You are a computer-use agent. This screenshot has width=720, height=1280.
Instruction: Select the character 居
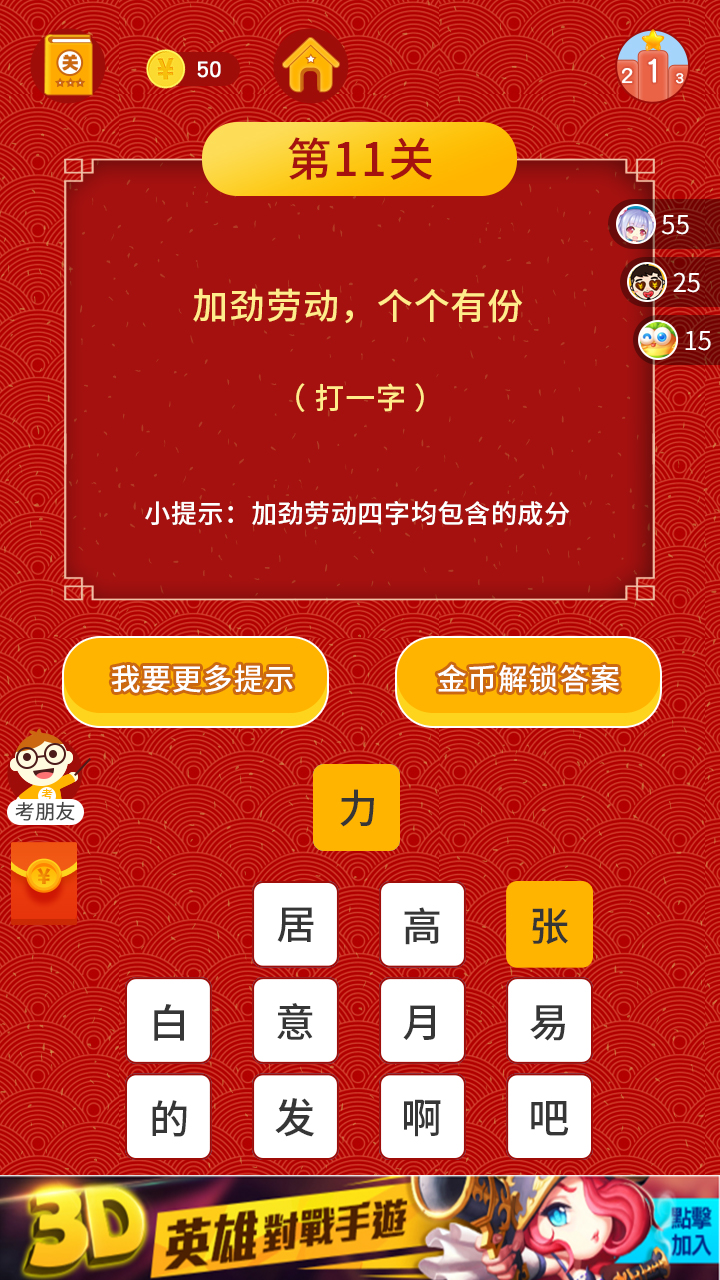(295, 924)
